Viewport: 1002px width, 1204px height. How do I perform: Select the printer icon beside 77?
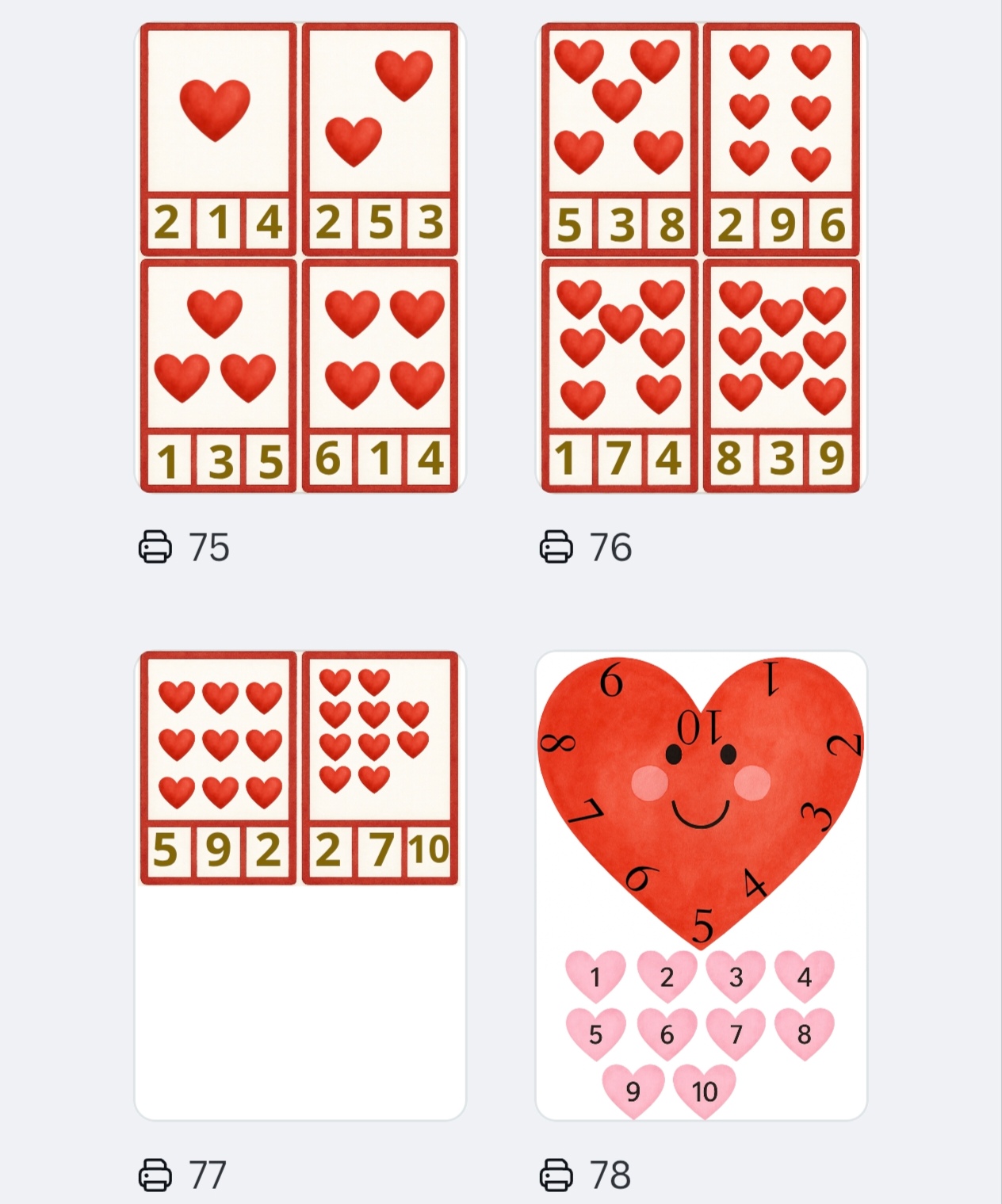tap(155, 1174)
